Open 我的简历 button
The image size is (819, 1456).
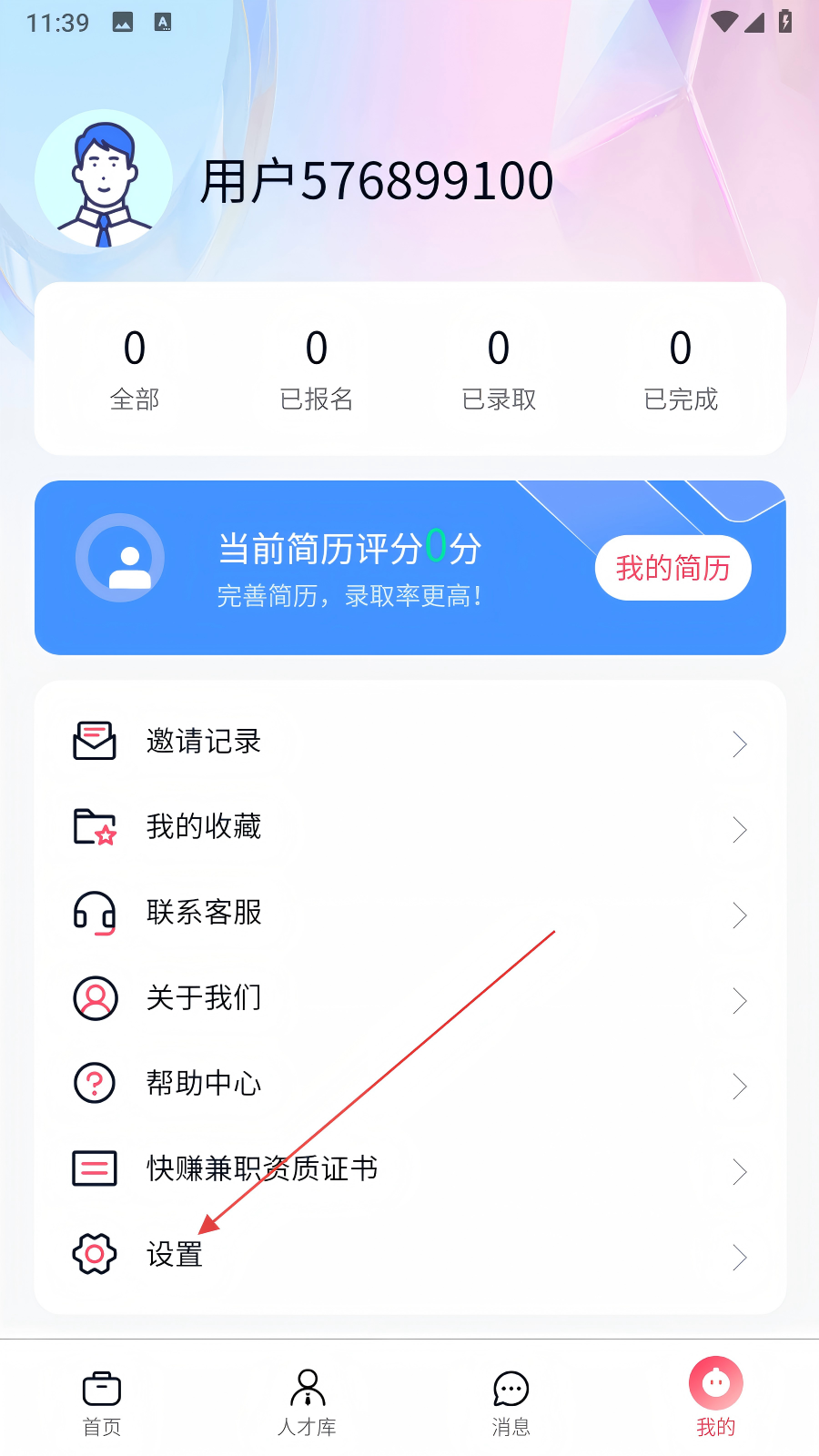(x=672, y=568)
